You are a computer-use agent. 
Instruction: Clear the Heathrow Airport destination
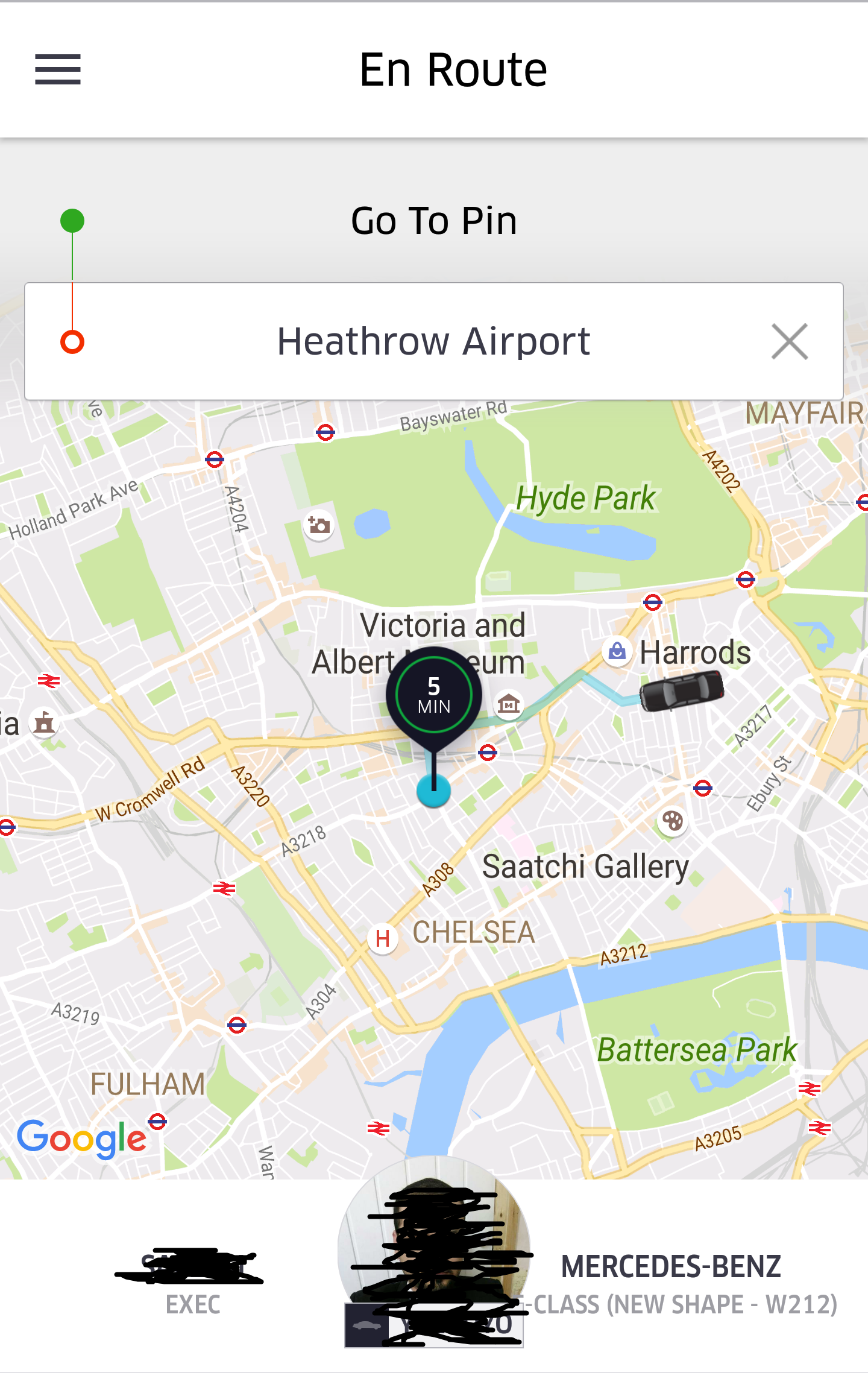click(x=789, y=342)
